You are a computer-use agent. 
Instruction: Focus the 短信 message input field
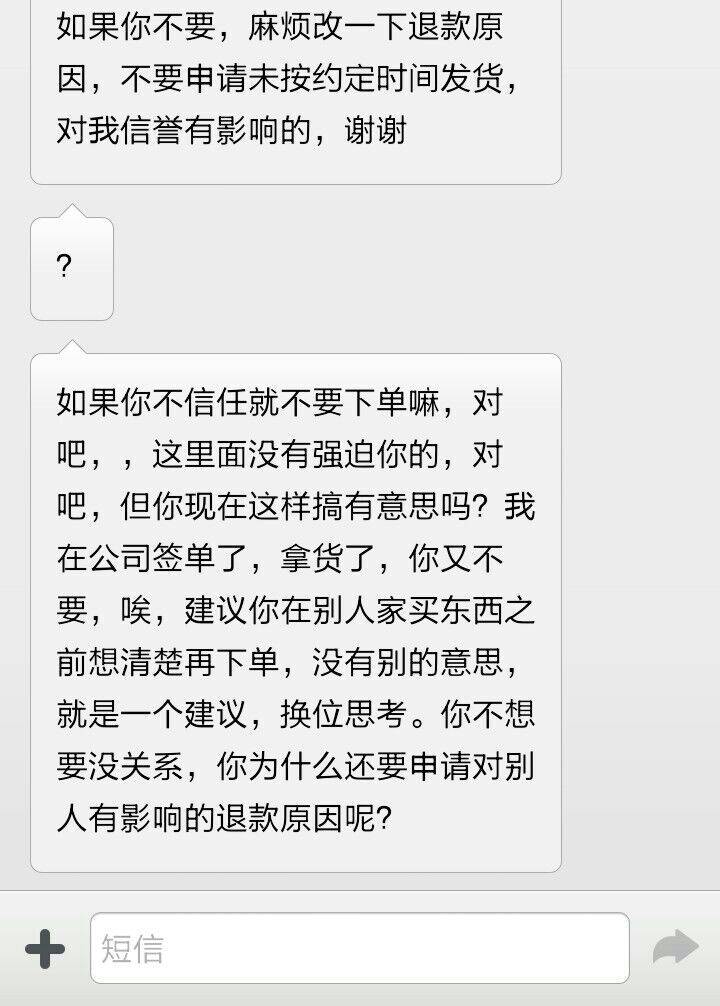point(360,948)
